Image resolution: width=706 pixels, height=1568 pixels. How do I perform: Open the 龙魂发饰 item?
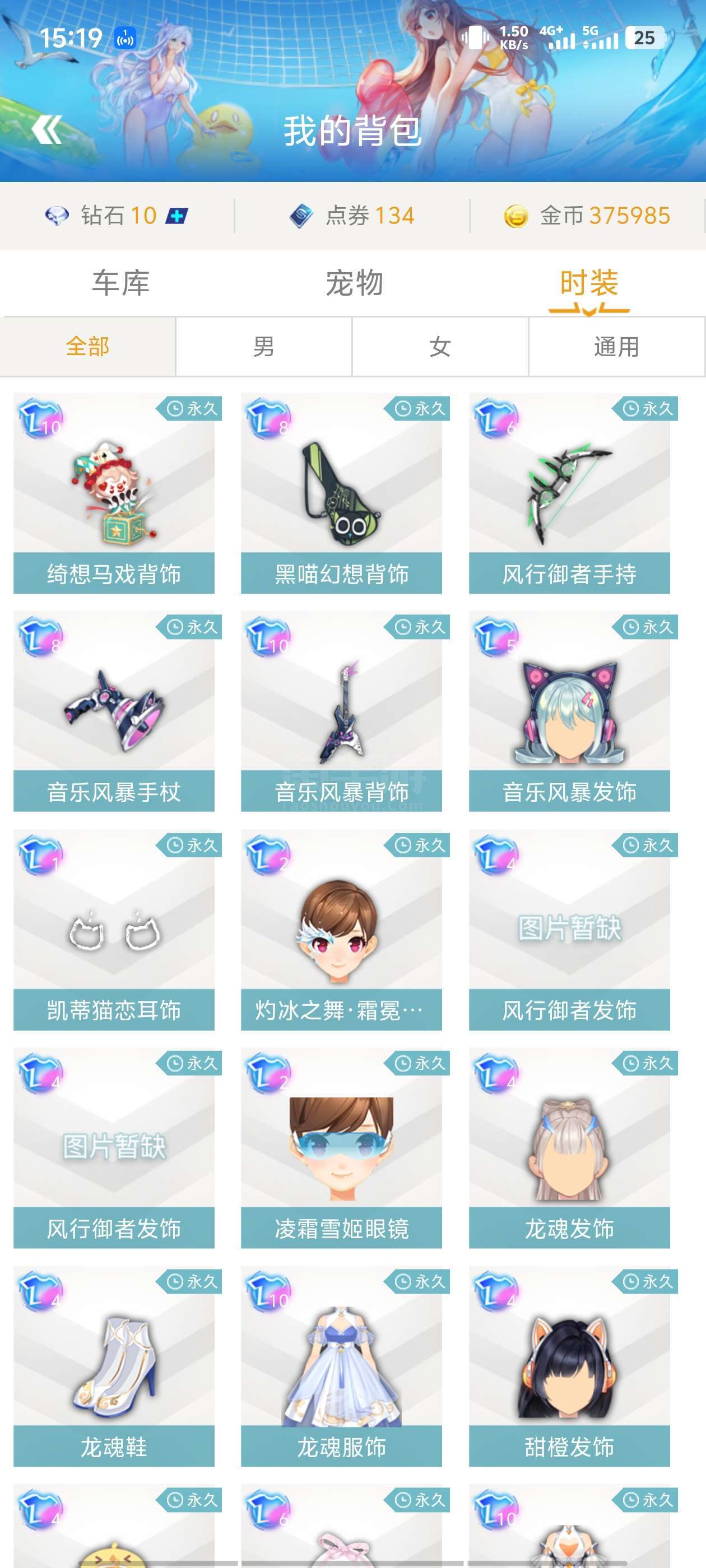(x=569, y=1148)
